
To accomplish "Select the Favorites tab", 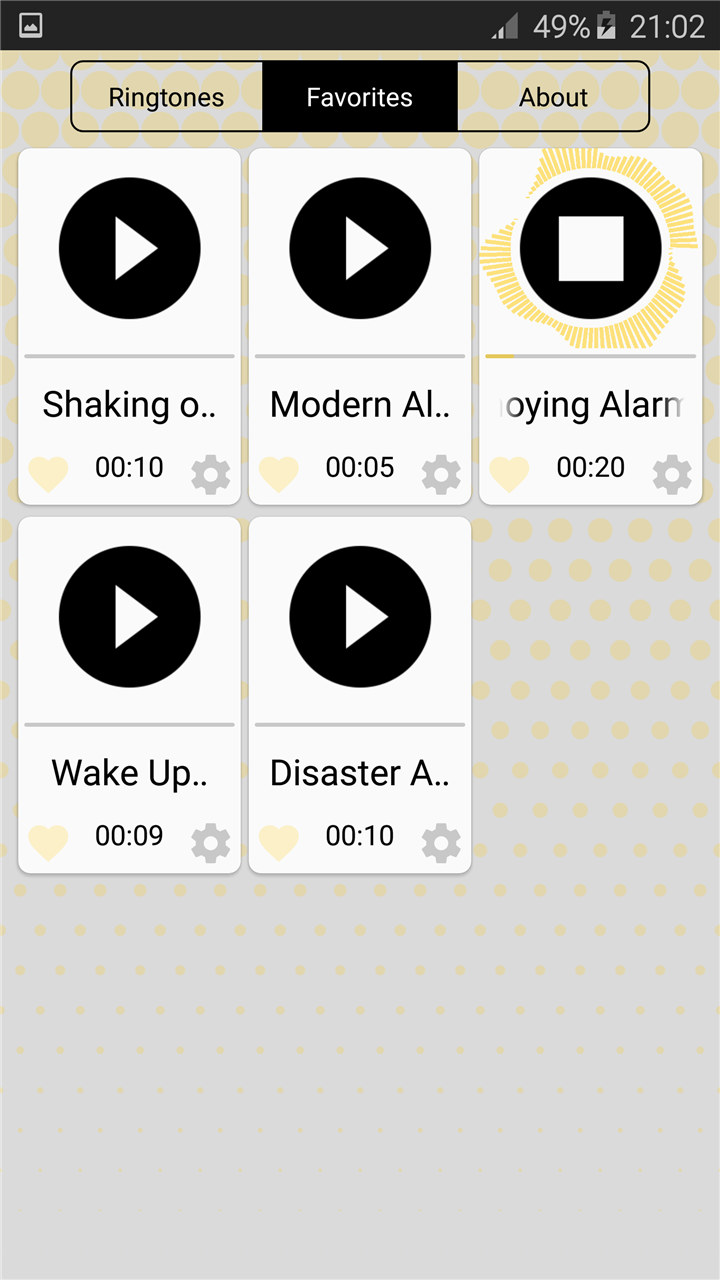I will coord(359,97).
